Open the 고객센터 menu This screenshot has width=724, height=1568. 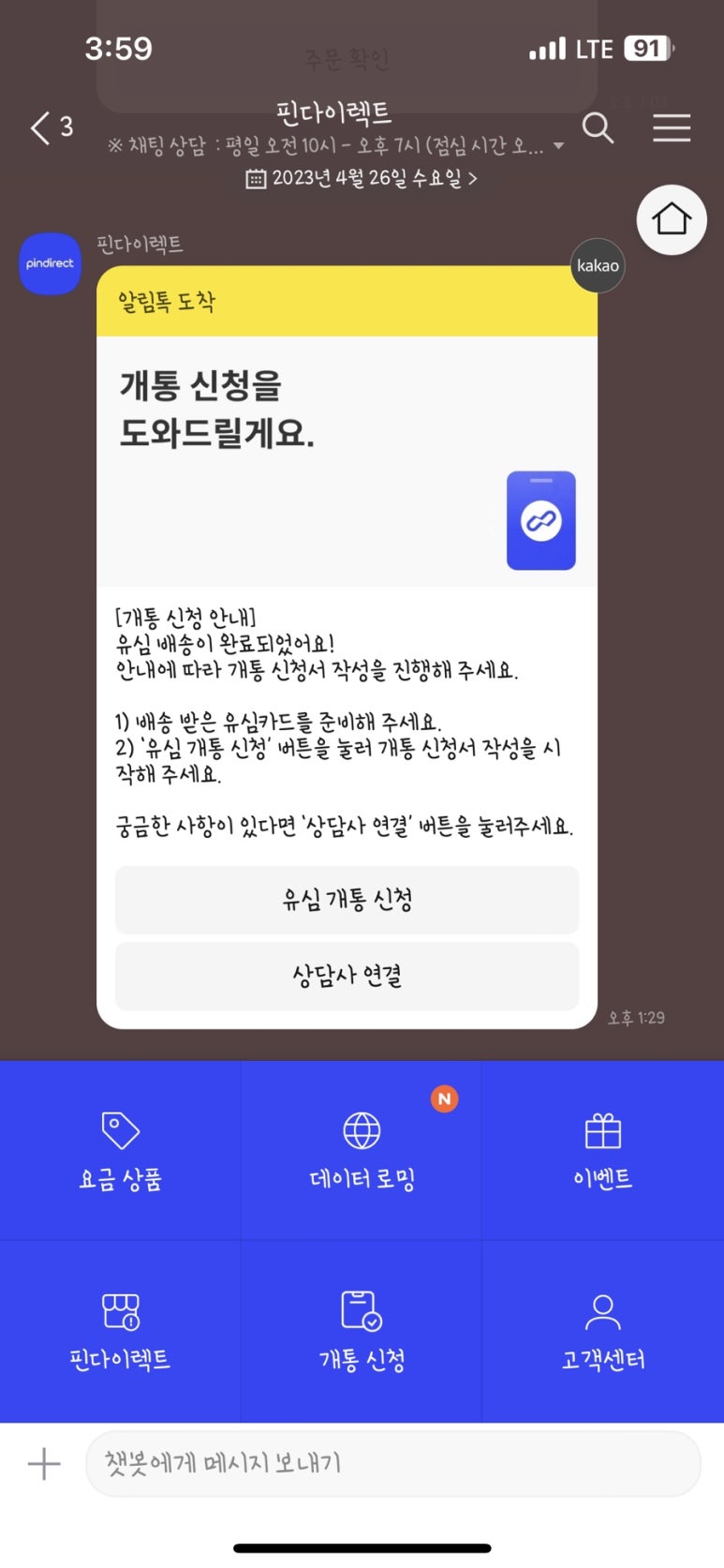(602, 1331)
